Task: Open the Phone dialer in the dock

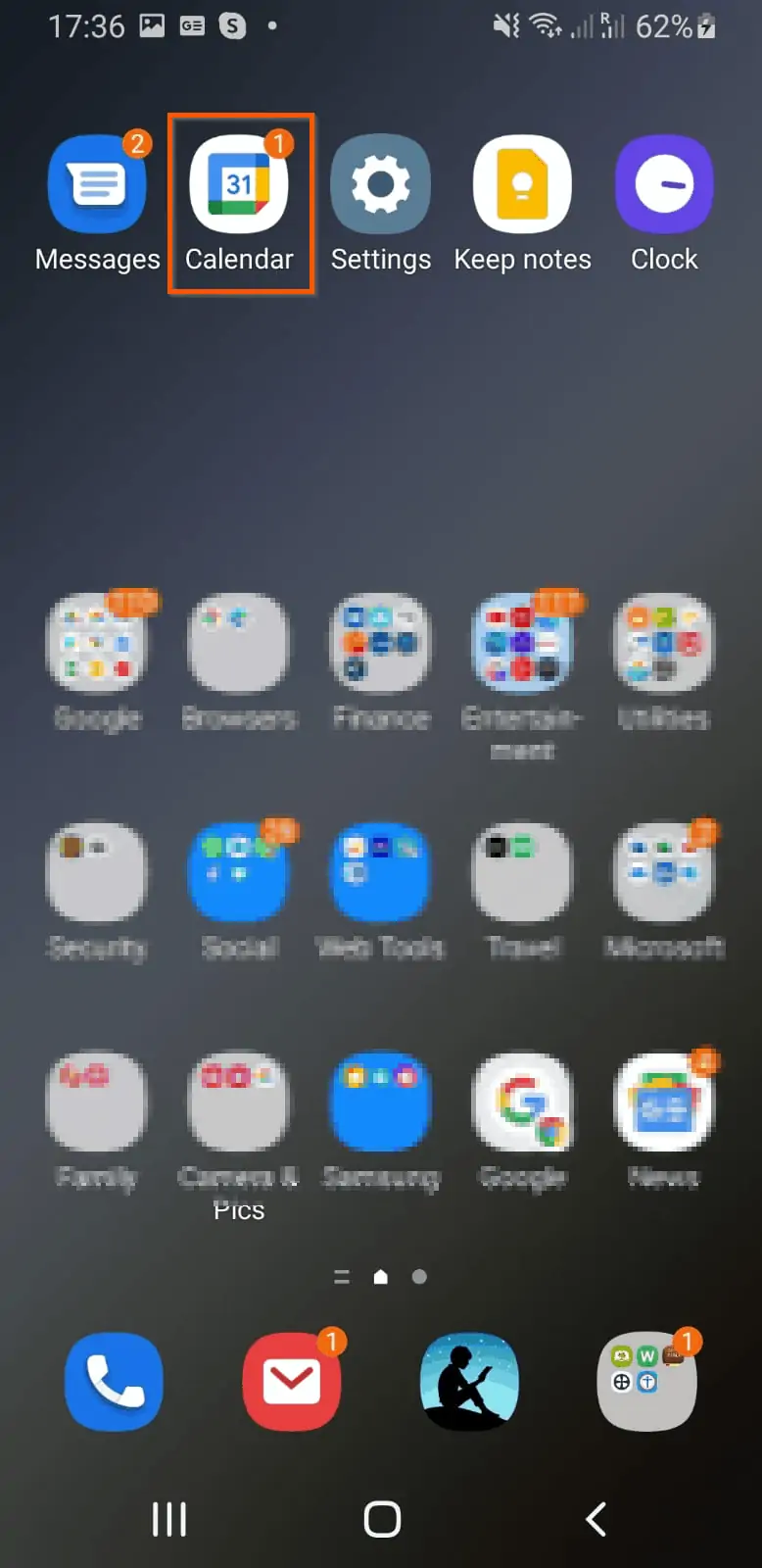Action: tap(114, 1382)
